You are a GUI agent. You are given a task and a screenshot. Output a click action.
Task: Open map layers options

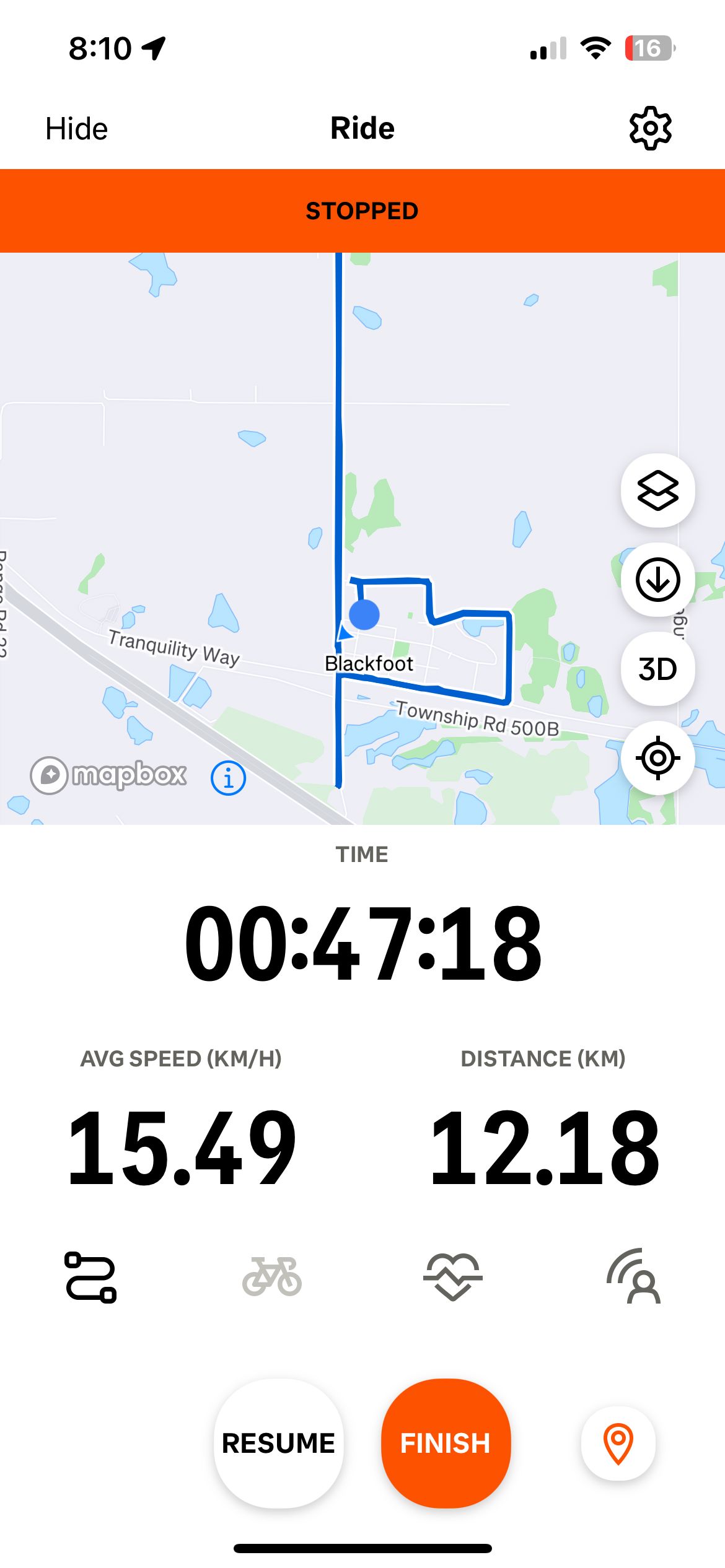(657, 490)
